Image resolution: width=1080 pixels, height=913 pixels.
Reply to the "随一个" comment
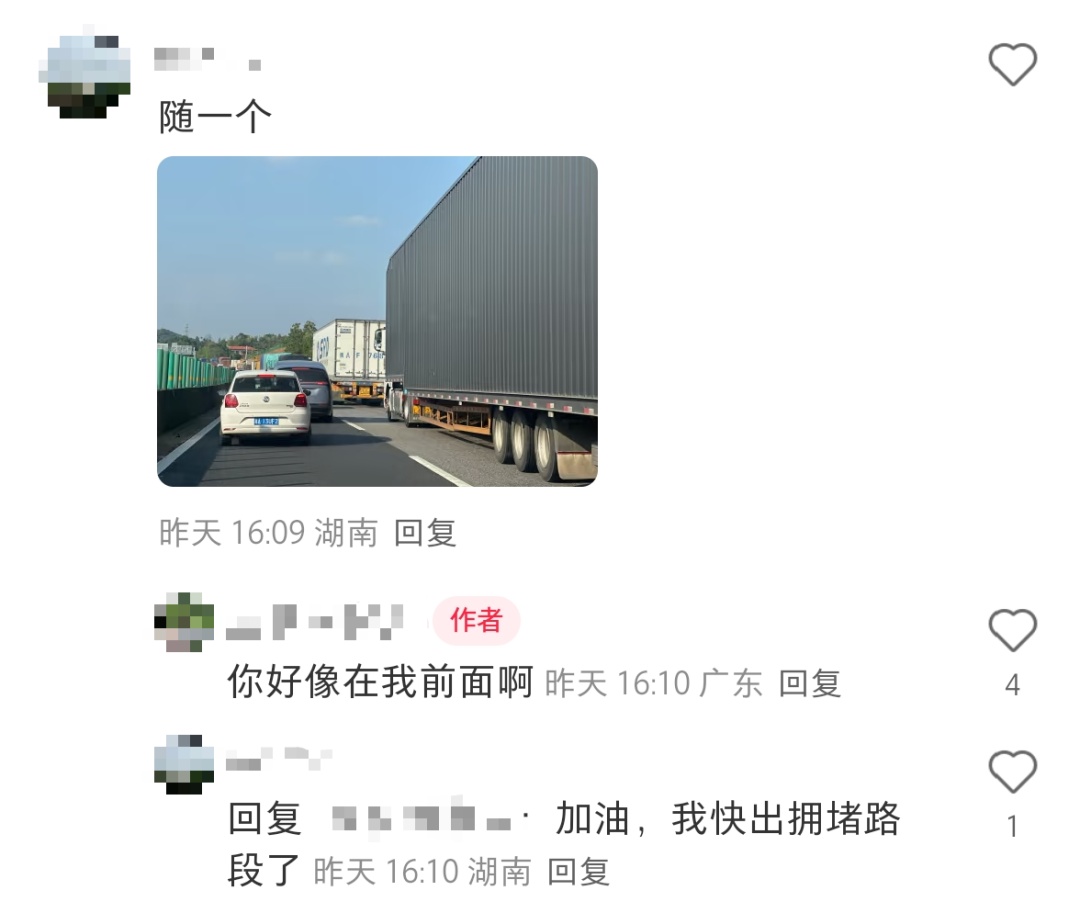pyautogui.click(x=425, y=533)
